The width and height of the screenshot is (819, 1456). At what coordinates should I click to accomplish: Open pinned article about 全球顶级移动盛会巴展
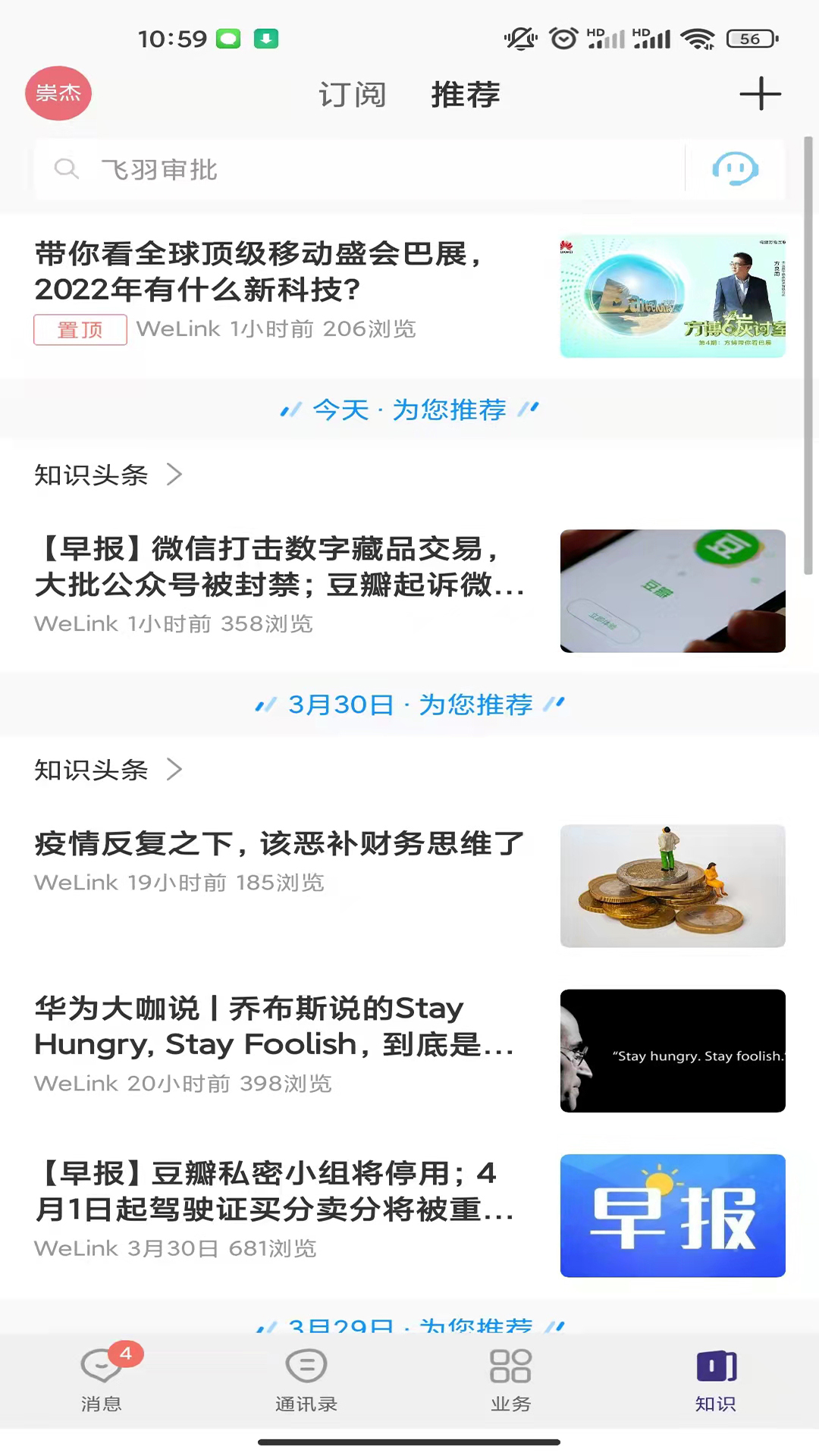tap(258, 273)
